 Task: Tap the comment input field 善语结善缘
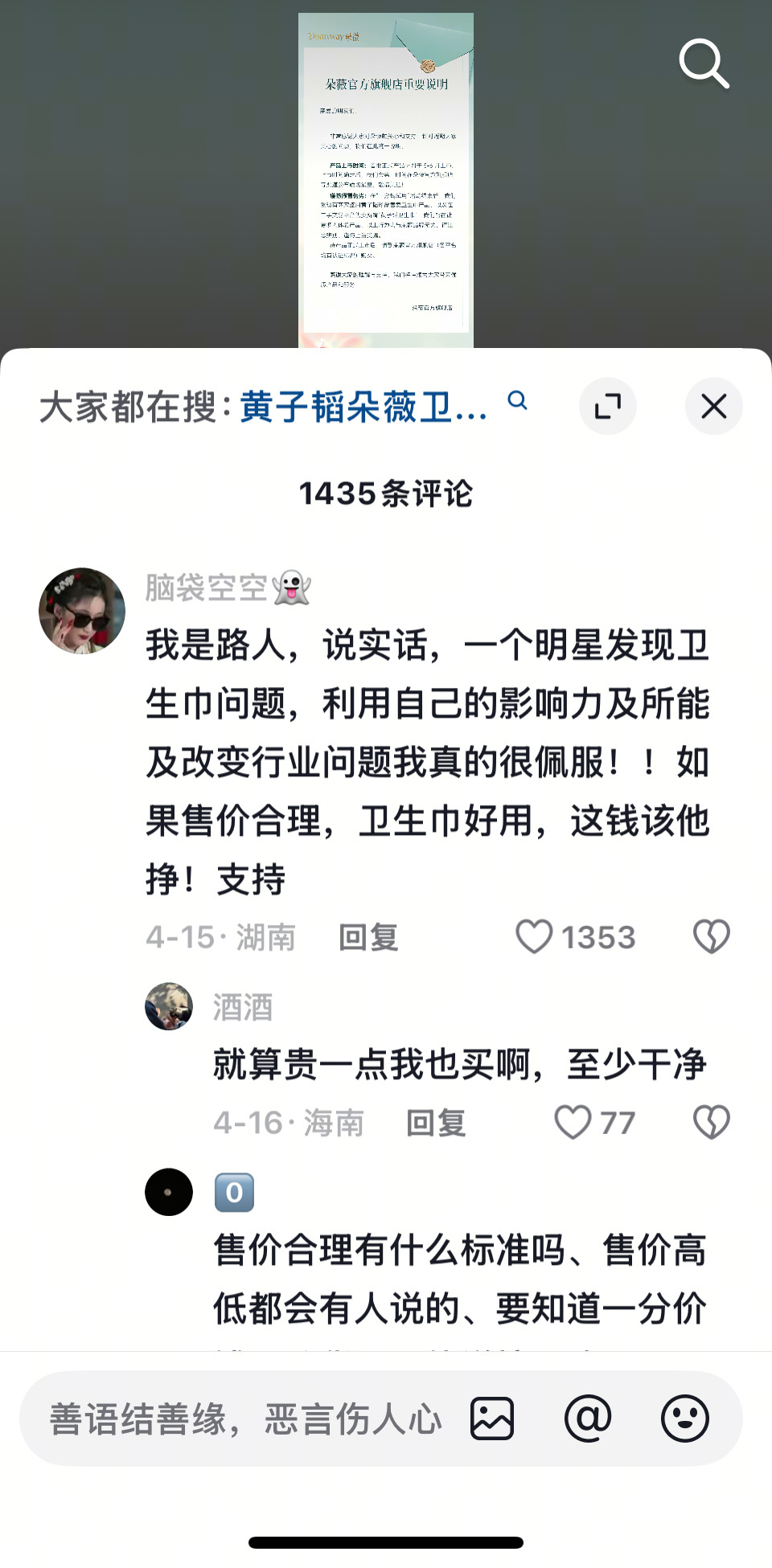click(x=246, y=1419)
